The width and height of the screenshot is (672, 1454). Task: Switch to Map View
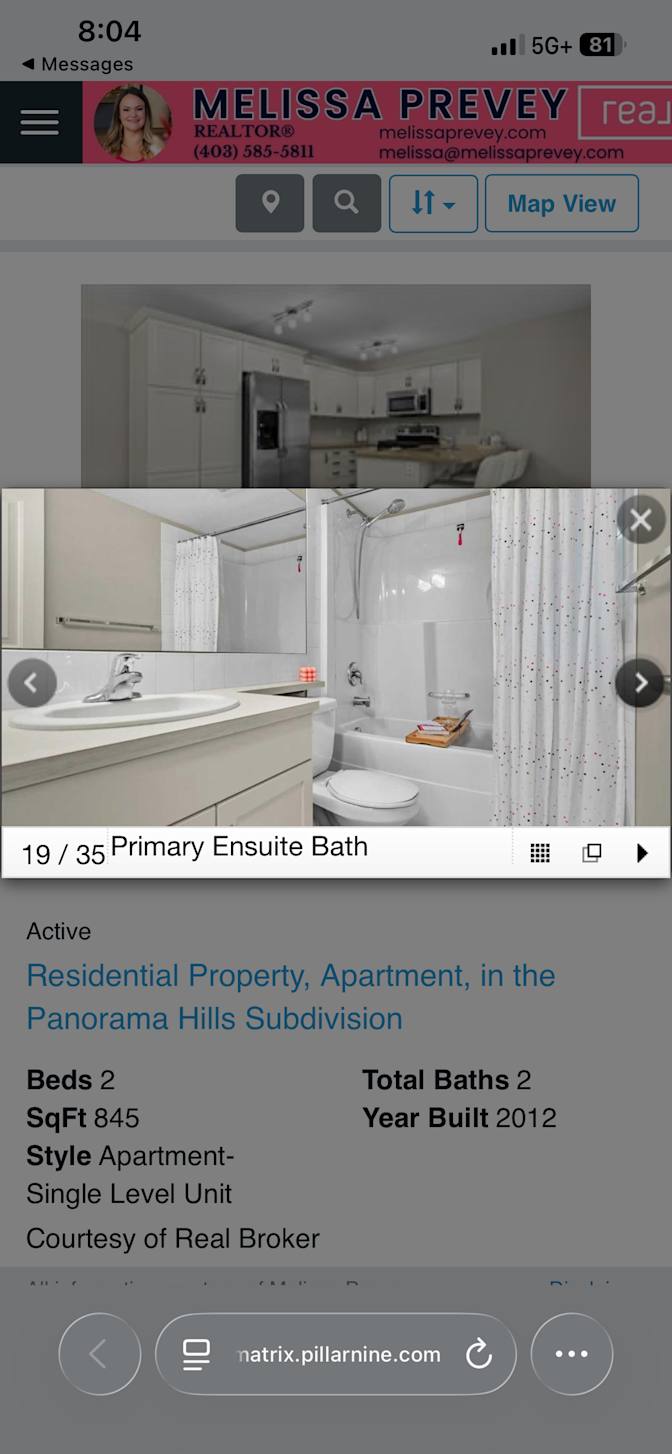tap(562, 203)
